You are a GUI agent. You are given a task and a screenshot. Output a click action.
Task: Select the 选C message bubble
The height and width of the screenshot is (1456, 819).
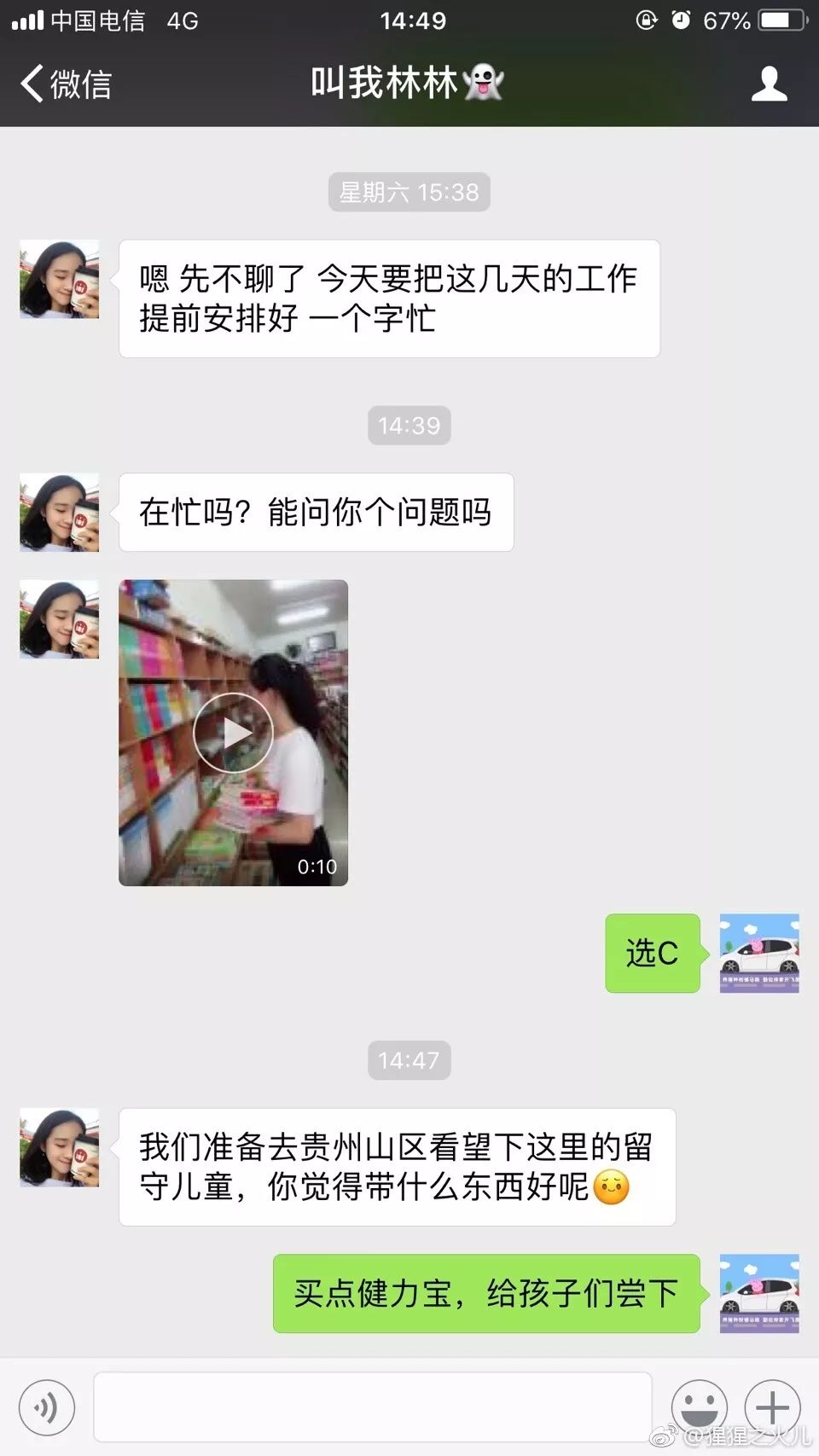(651, 954)
